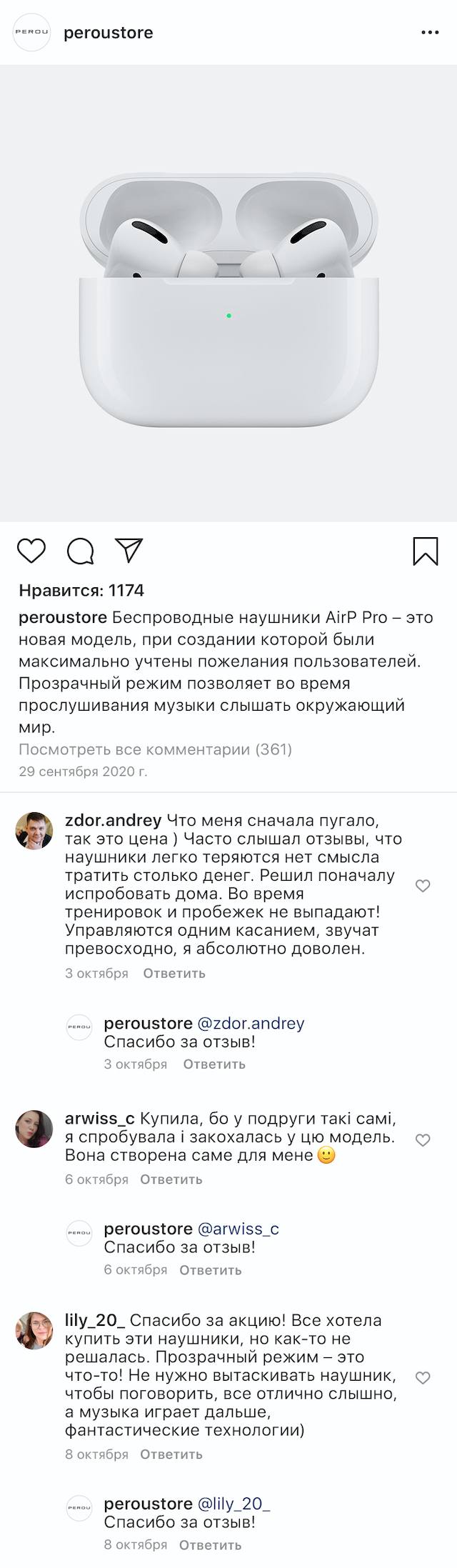Like lily_20_'s comment
The width and height of the screenshot is (457, 1568).
point(423,1378)
